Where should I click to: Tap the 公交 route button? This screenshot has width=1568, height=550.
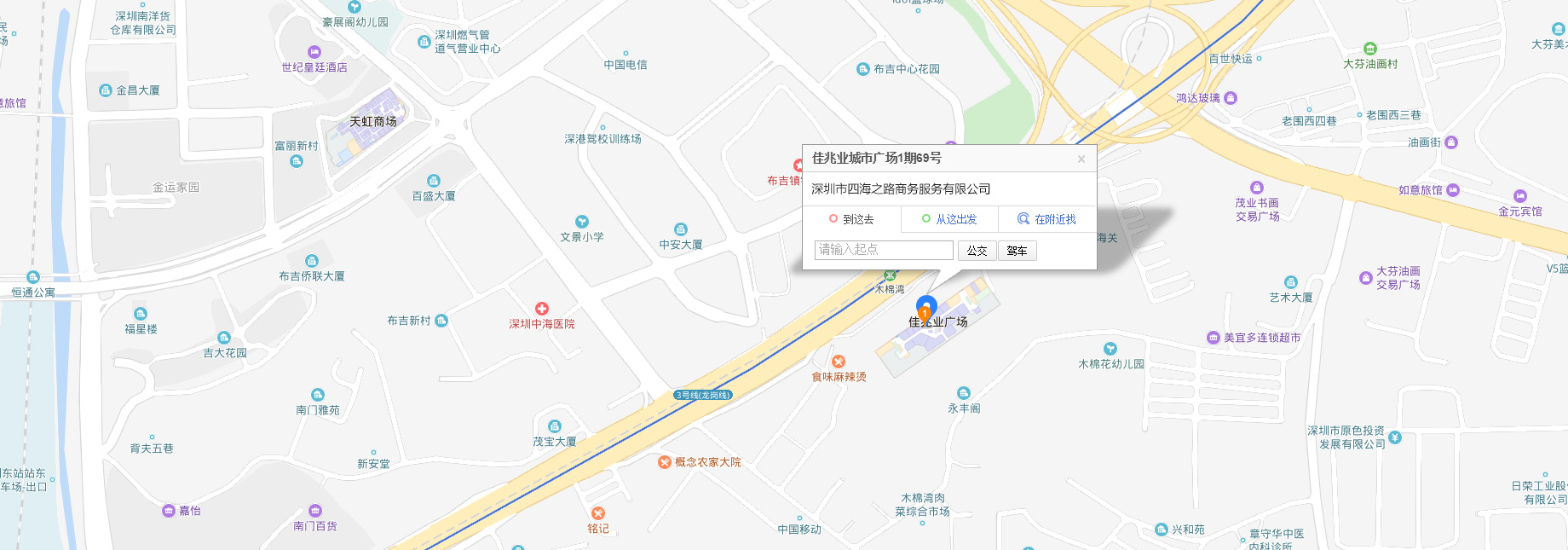tap(977, 251)
